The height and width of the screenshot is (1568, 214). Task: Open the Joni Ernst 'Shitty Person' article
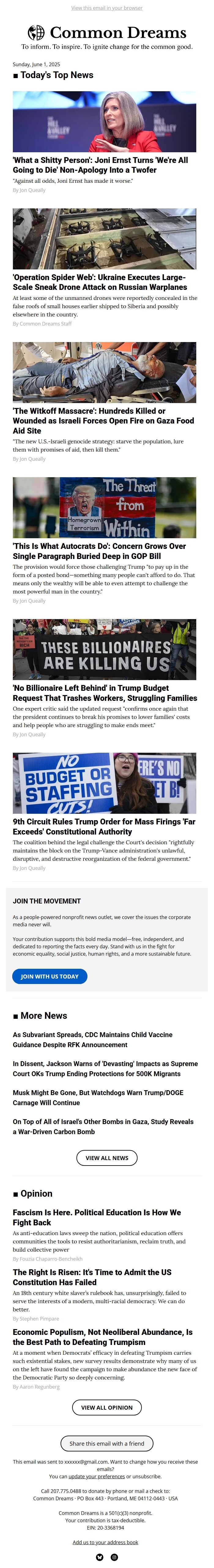point(100,165)
